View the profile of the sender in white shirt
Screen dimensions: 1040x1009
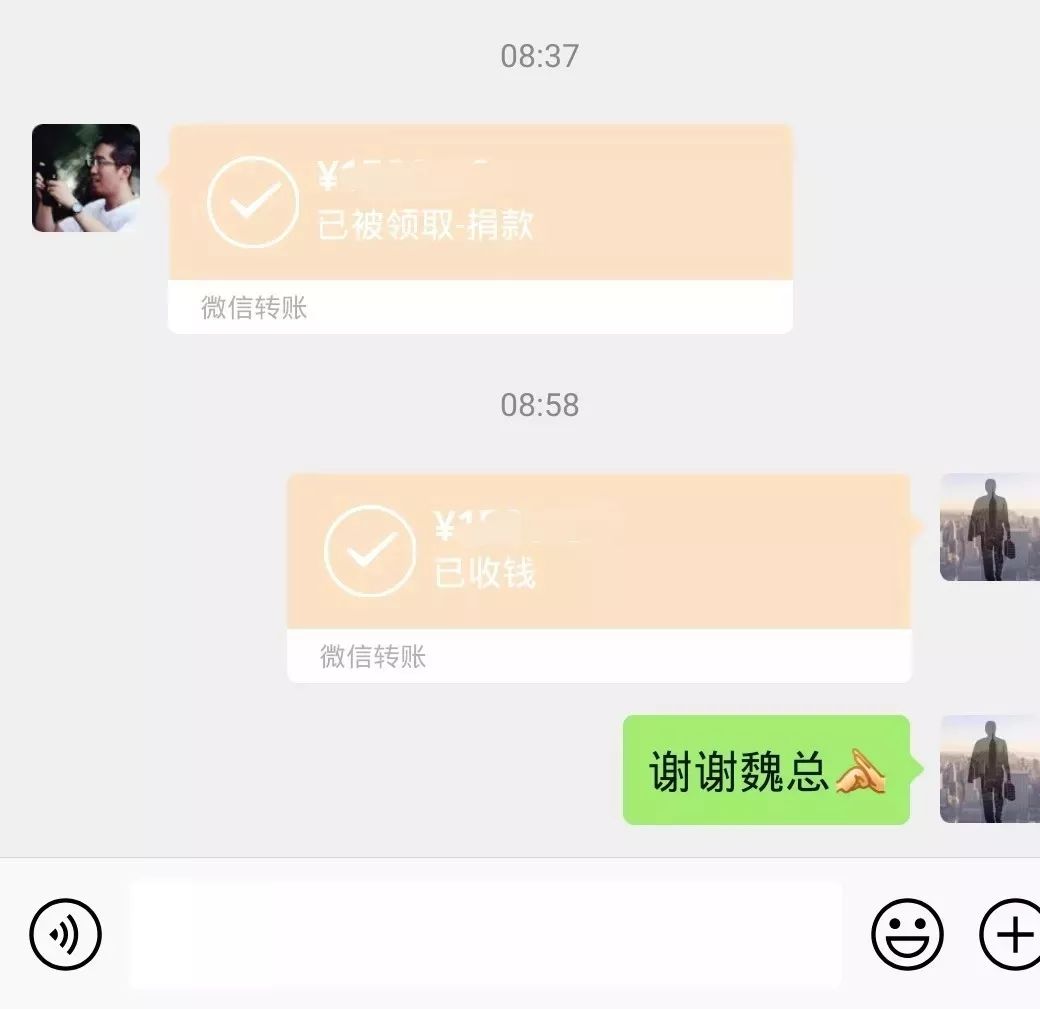tap(86, 178)
